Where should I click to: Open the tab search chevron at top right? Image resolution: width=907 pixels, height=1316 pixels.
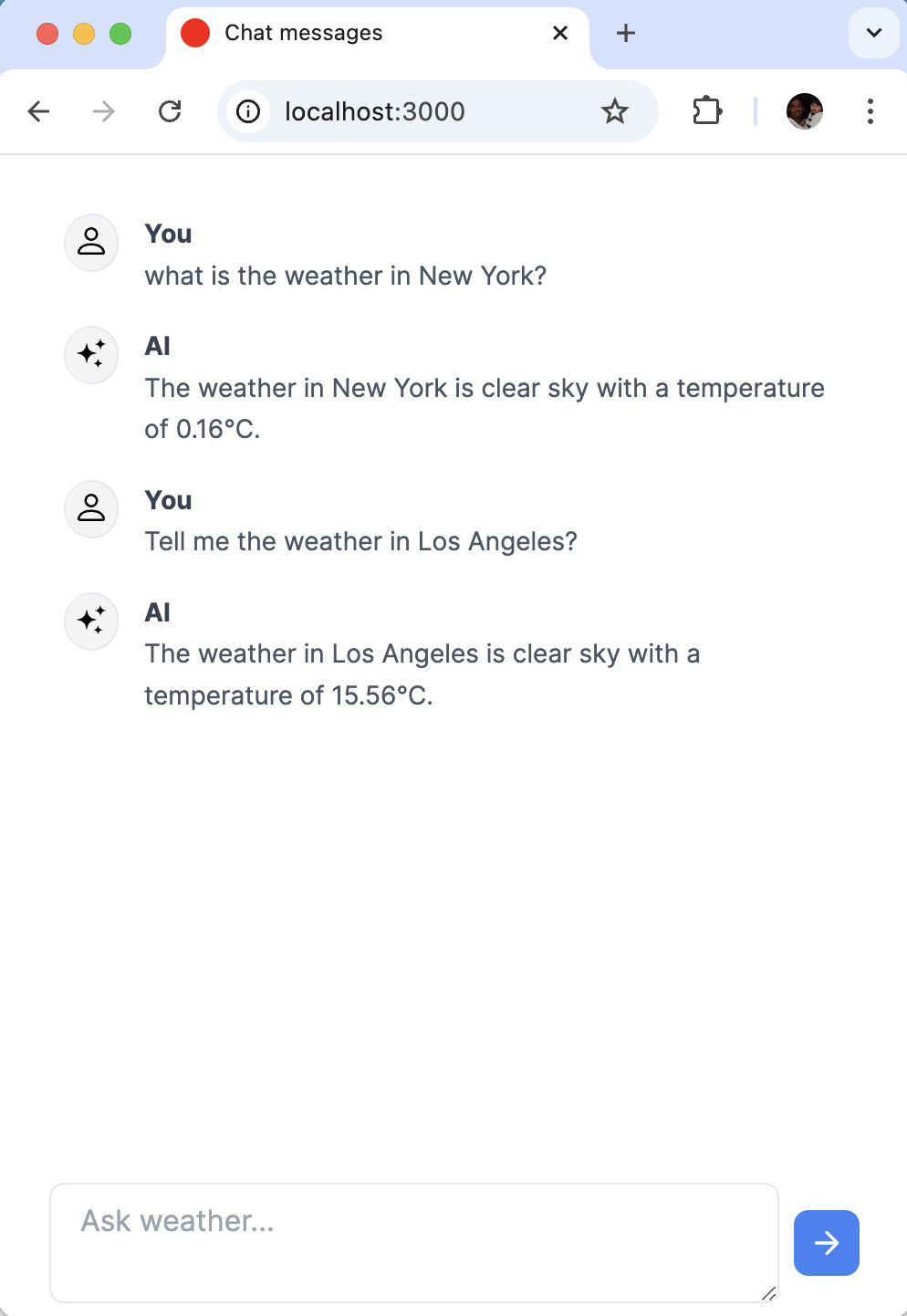point(872,33)
